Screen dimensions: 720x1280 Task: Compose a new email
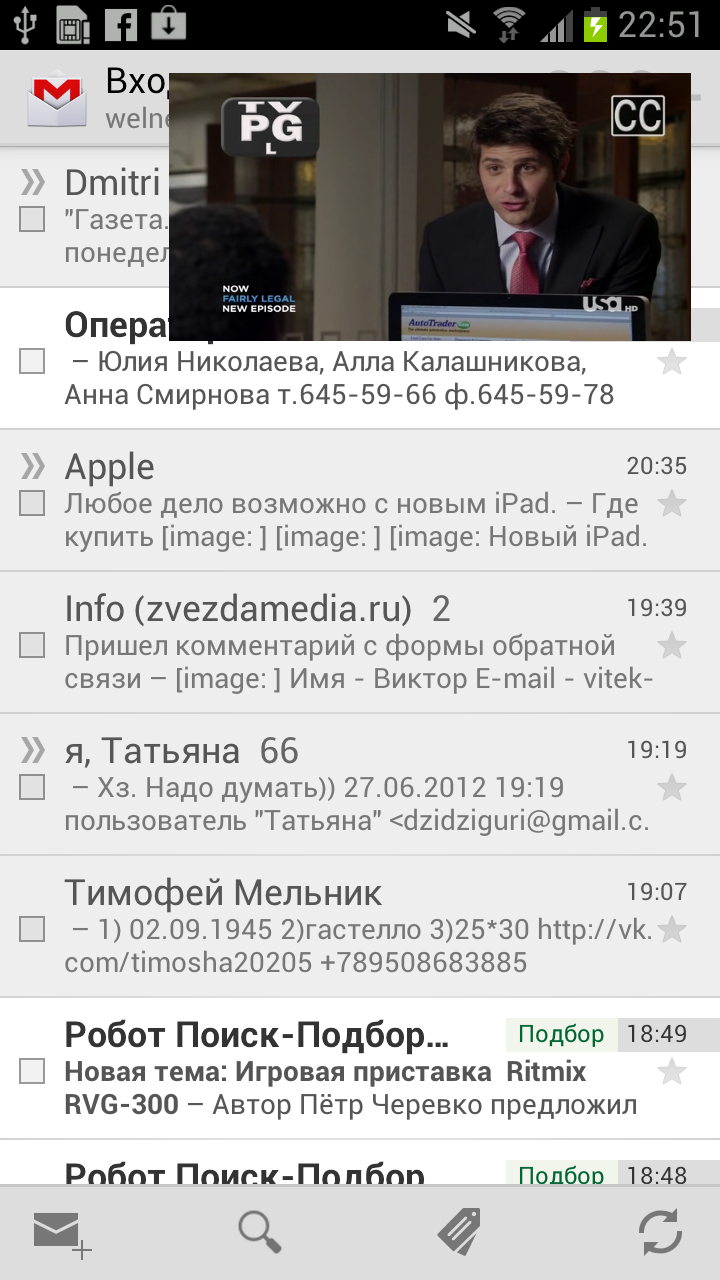tap(62, 1233)
